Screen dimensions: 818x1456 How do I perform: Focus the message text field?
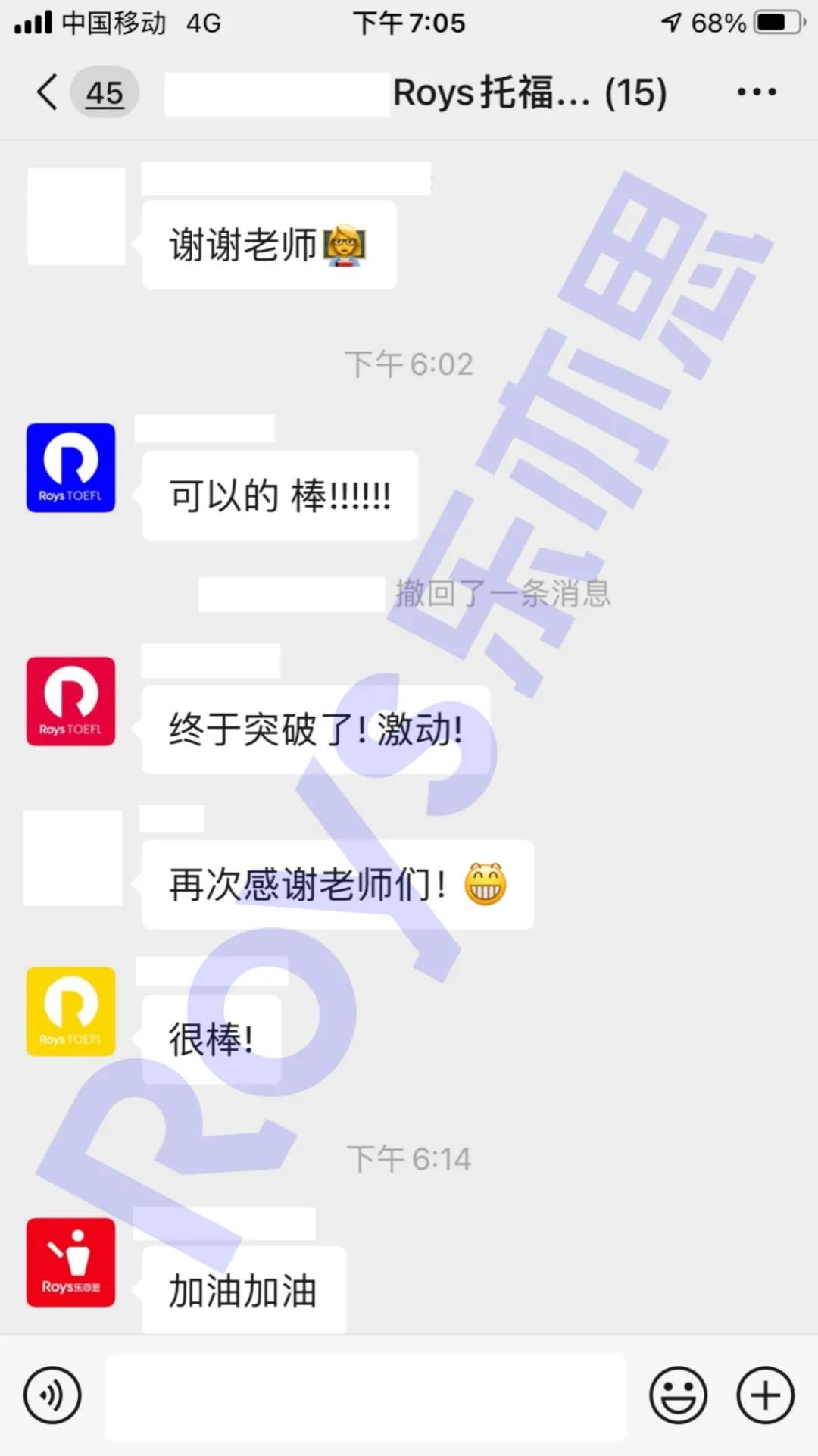(x=365, y=1397)
